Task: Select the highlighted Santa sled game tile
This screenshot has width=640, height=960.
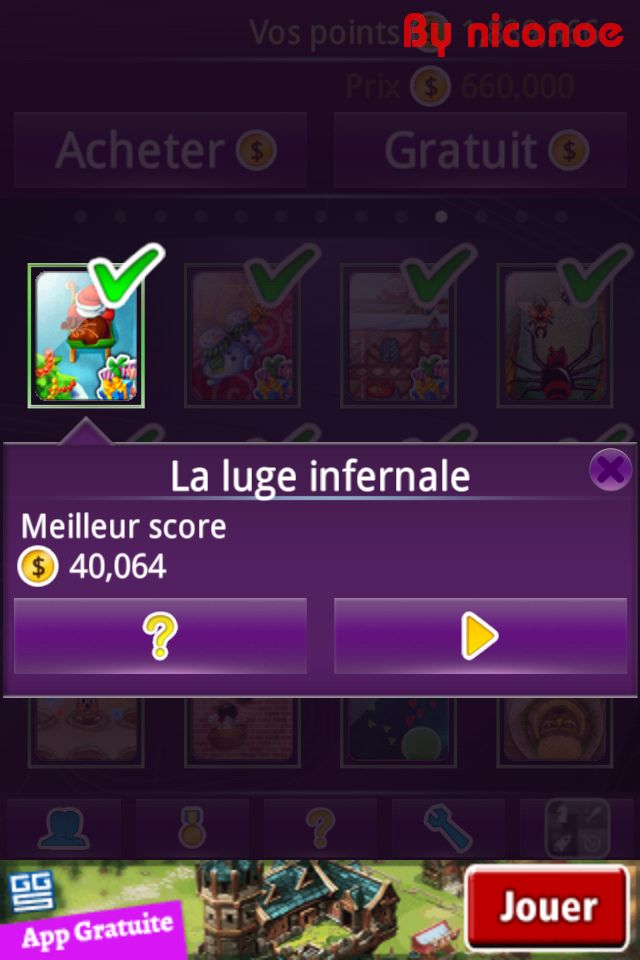Action: pyautogui.click(x=86, y=336)
